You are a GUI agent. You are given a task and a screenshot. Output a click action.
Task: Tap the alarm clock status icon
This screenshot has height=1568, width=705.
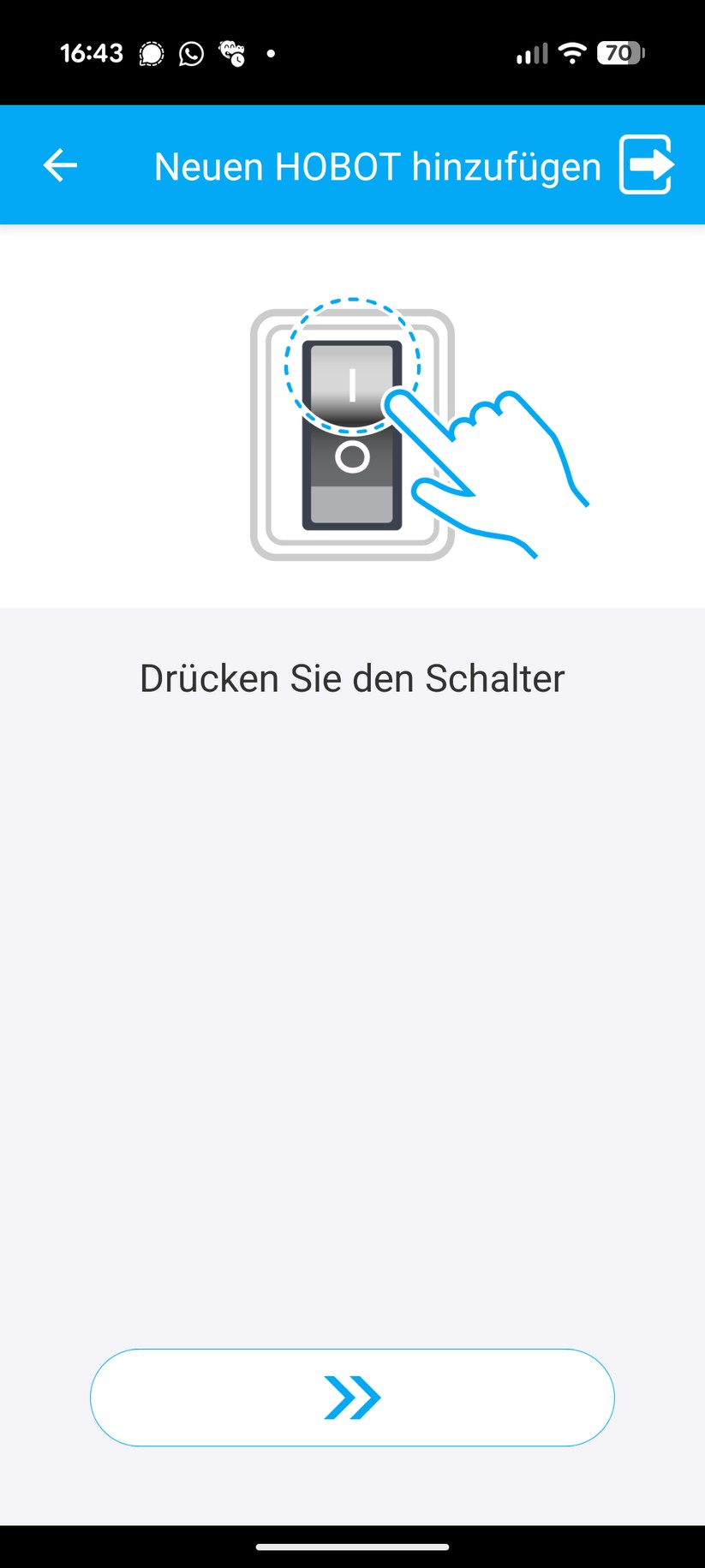(x=232, y=53)
